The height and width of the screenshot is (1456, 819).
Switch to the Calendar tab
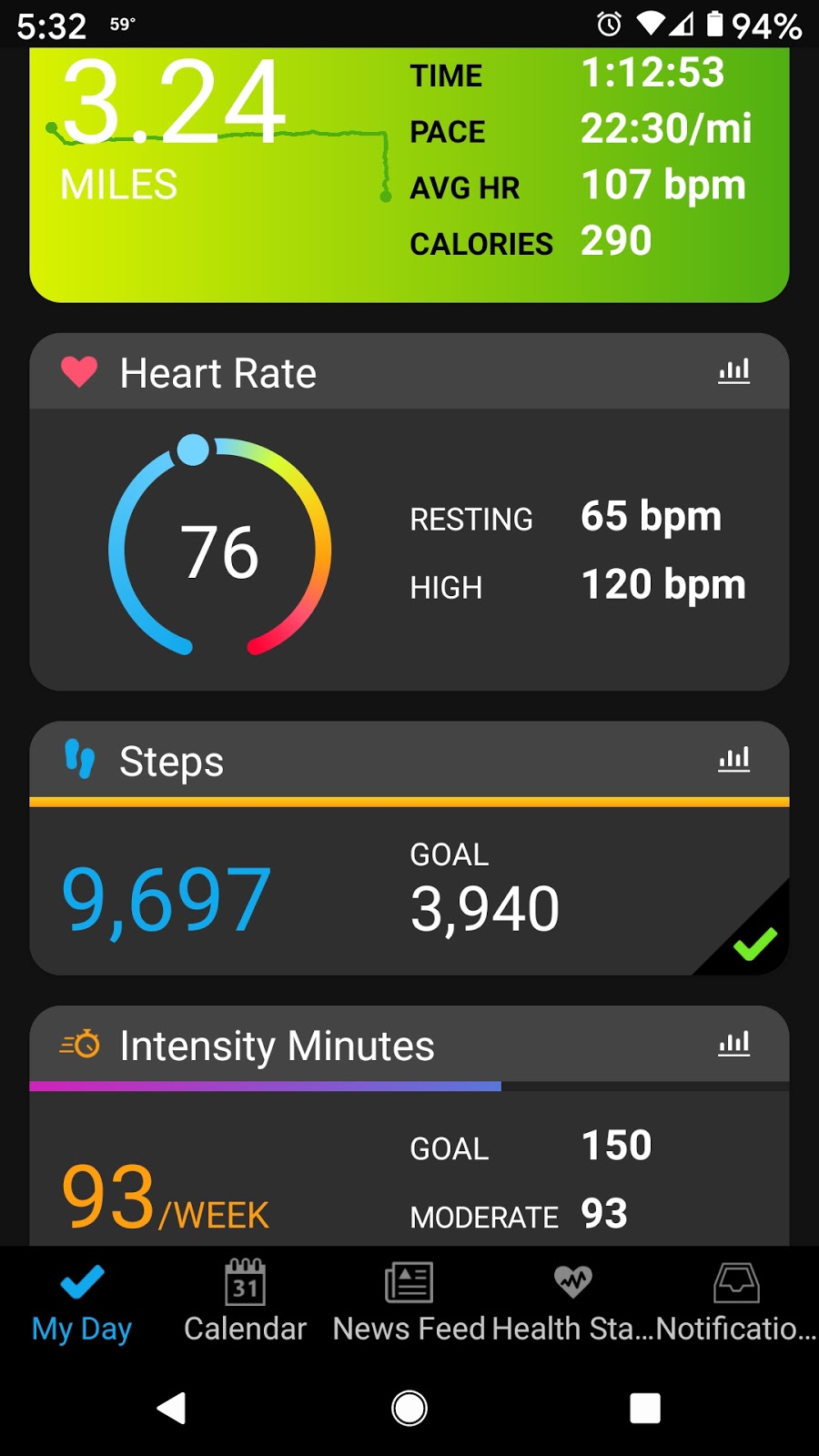245,1303
